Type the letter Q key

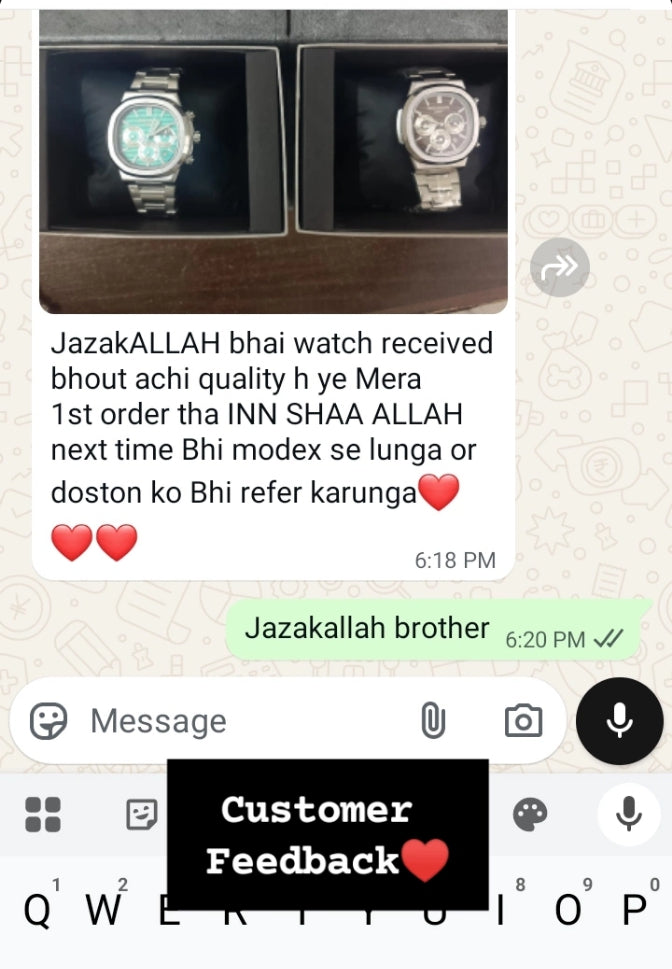pyautogui.click(x=38, y=910)
